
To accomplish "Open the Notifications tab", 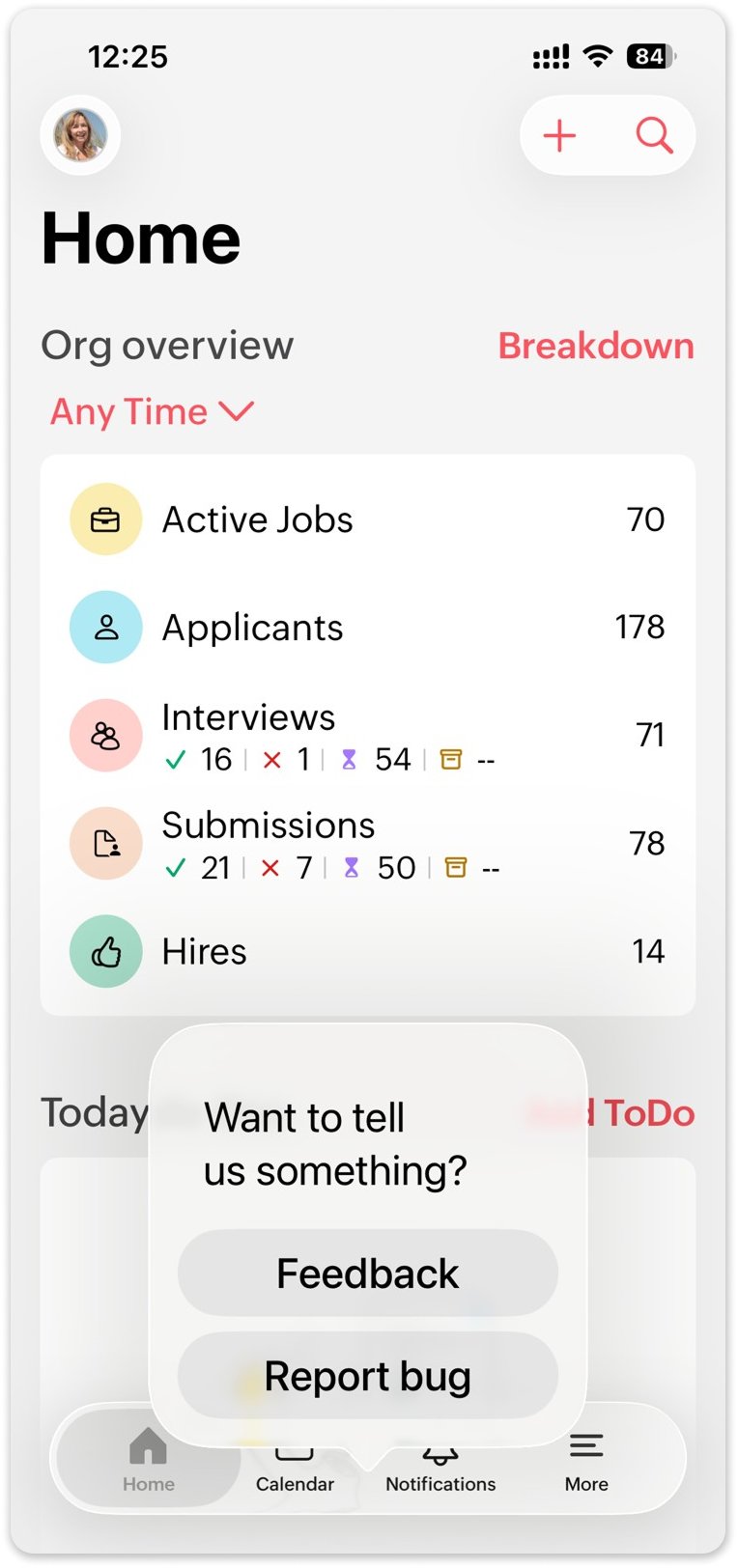I will click(440, 1472).
